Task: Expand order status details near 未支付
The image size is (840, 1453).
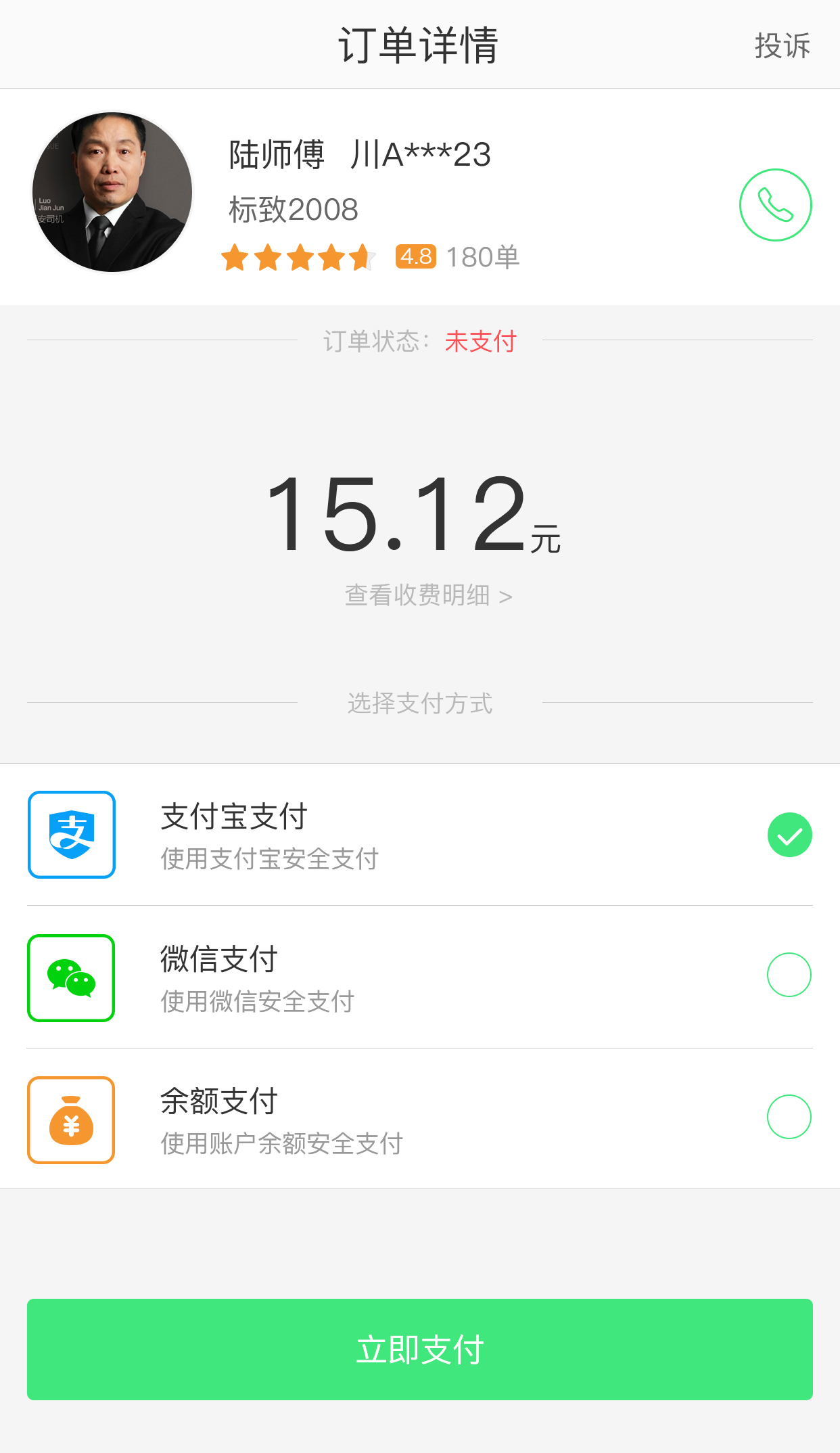Action: pyautogui.click(x=480, y=342)
